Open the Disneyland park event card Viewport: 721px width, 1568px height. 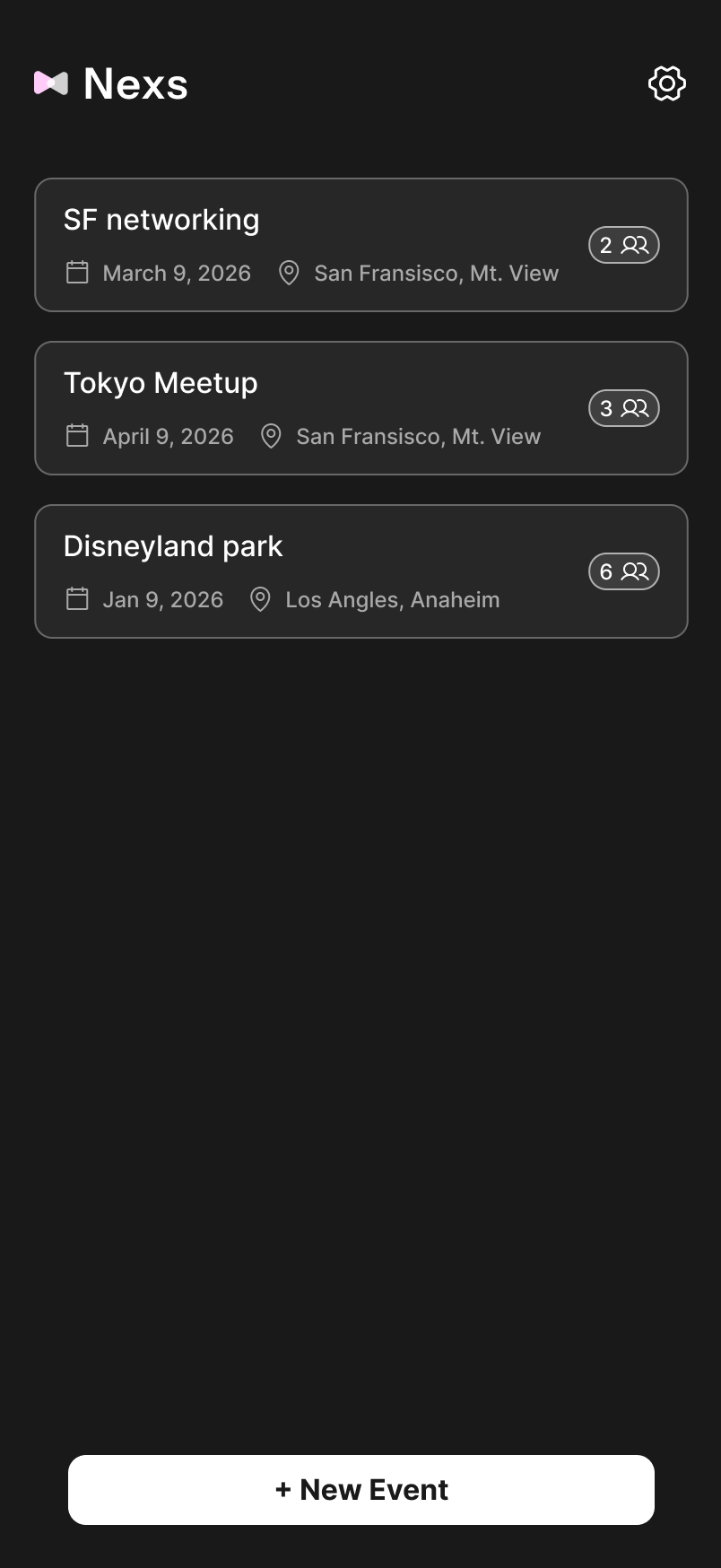coord(360,571)
